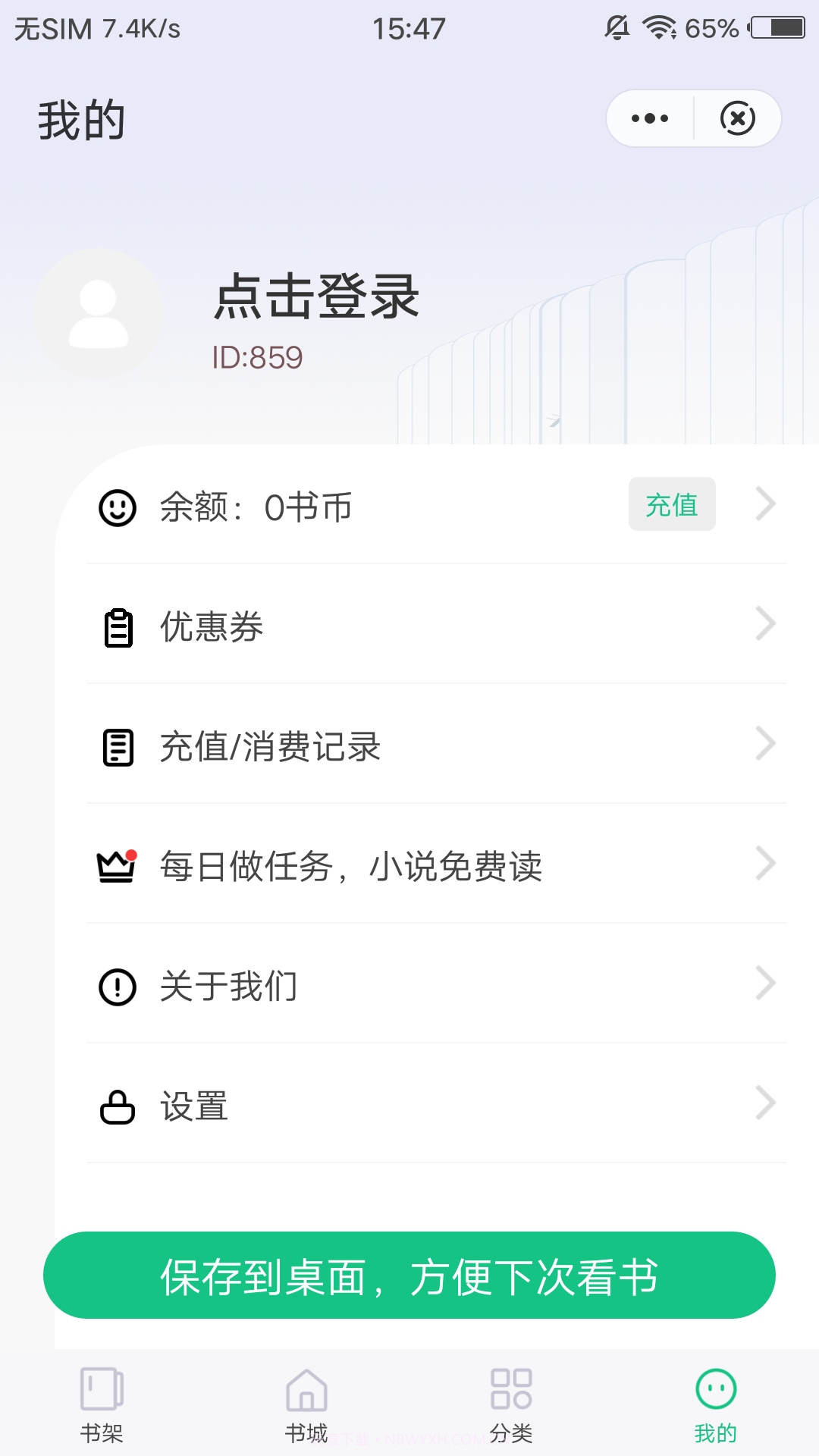Select the smiley balance icon beside 余额
Viewport: 819px width, 1456px height.
118,507
